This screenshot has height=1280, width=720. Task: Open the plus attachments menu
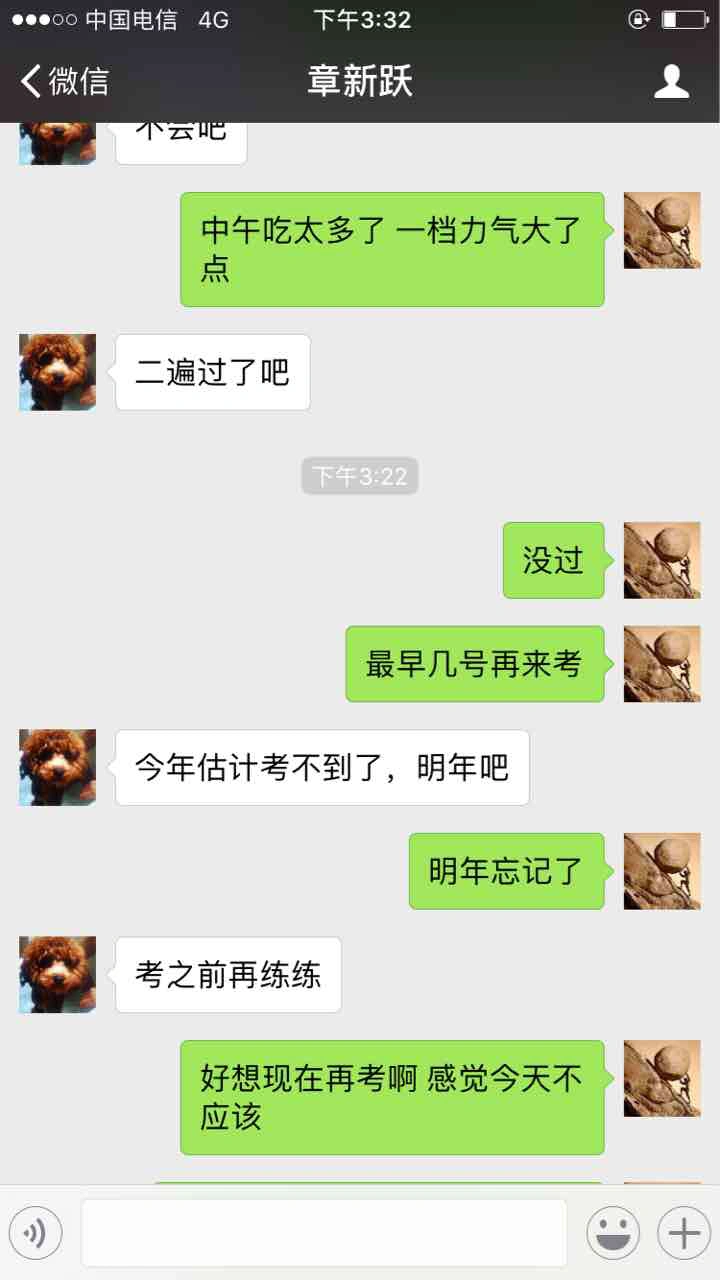point(684,1233)
